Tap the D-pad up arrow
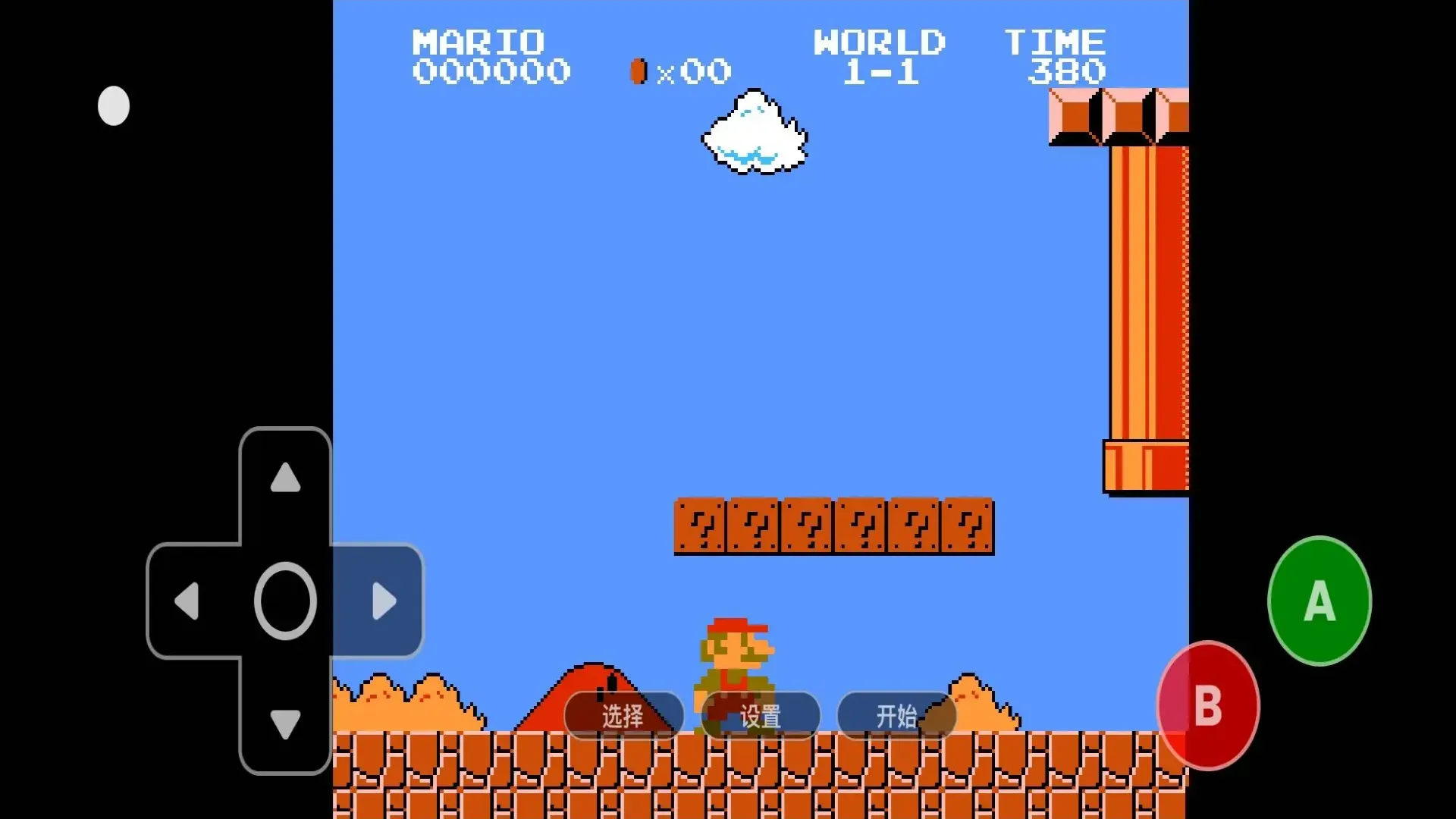Screen dimensions: 1456x819 [x=285, y=478]
